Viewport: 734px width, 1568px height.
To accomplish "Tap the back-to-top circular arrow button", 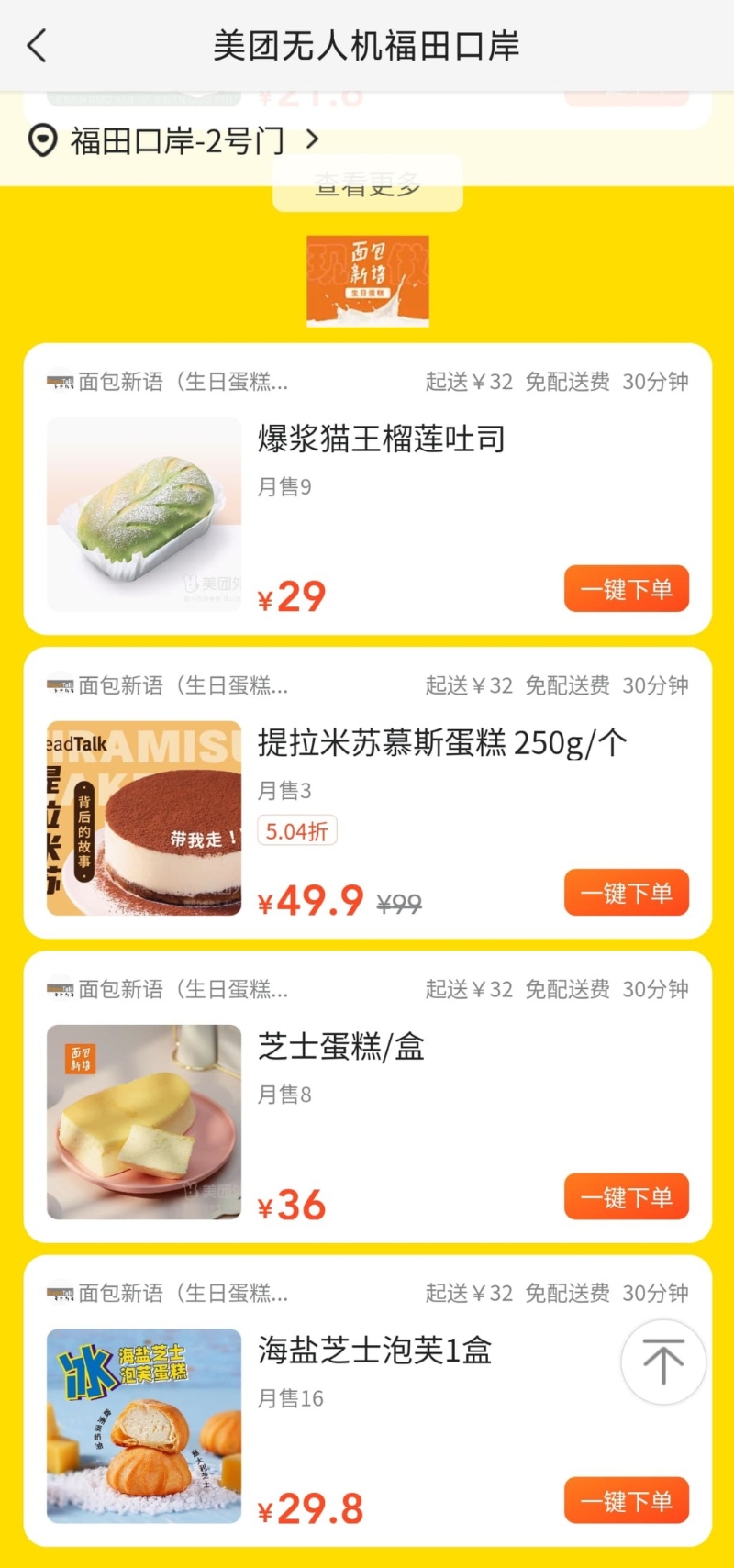I will (x=662, y=1362).
